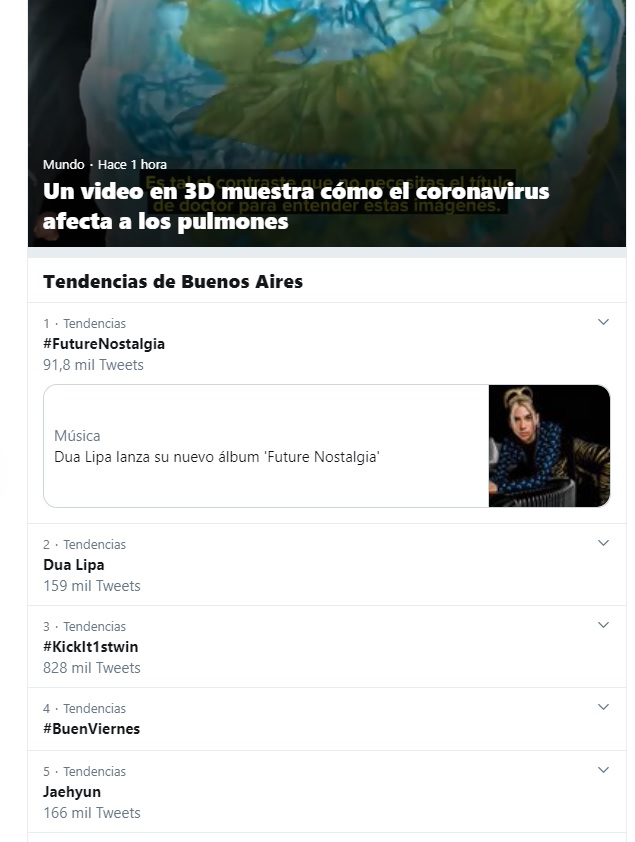This screenshot has height=842, width=635.
Task: View tweets about Jaehyun
Action: (72, 792)
